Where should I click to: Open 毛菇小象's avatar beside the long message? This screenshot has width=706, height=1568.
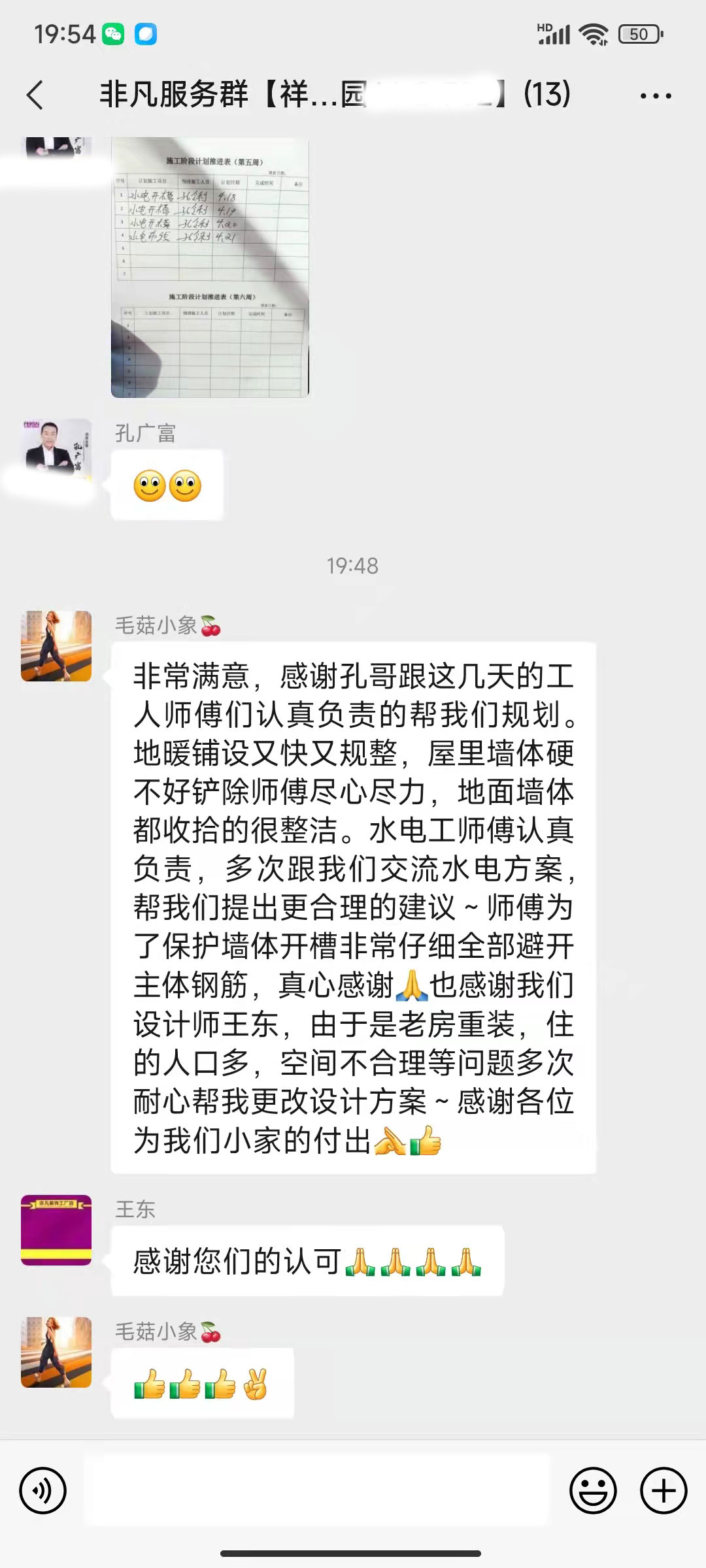pos(56,646)
